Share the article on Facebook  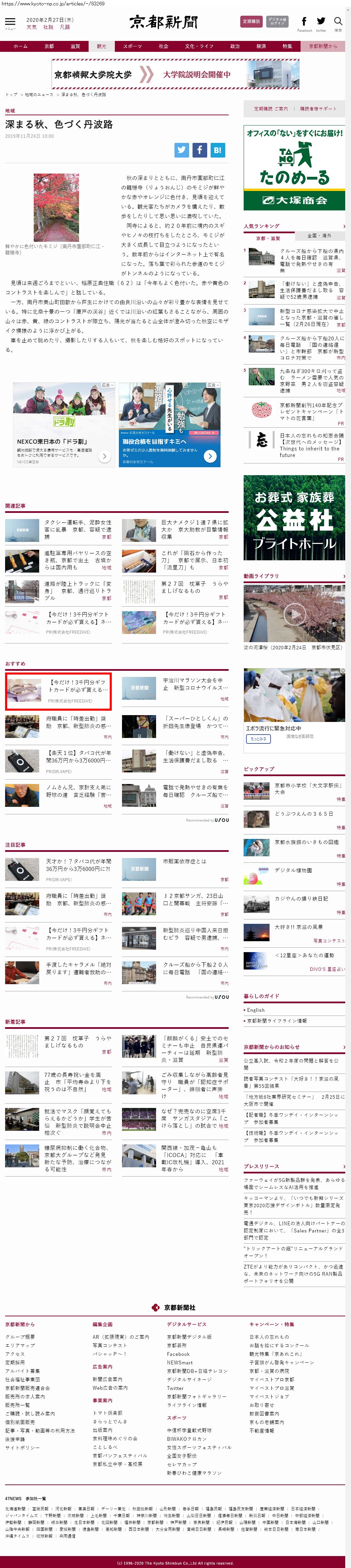[x=200, y=150]
